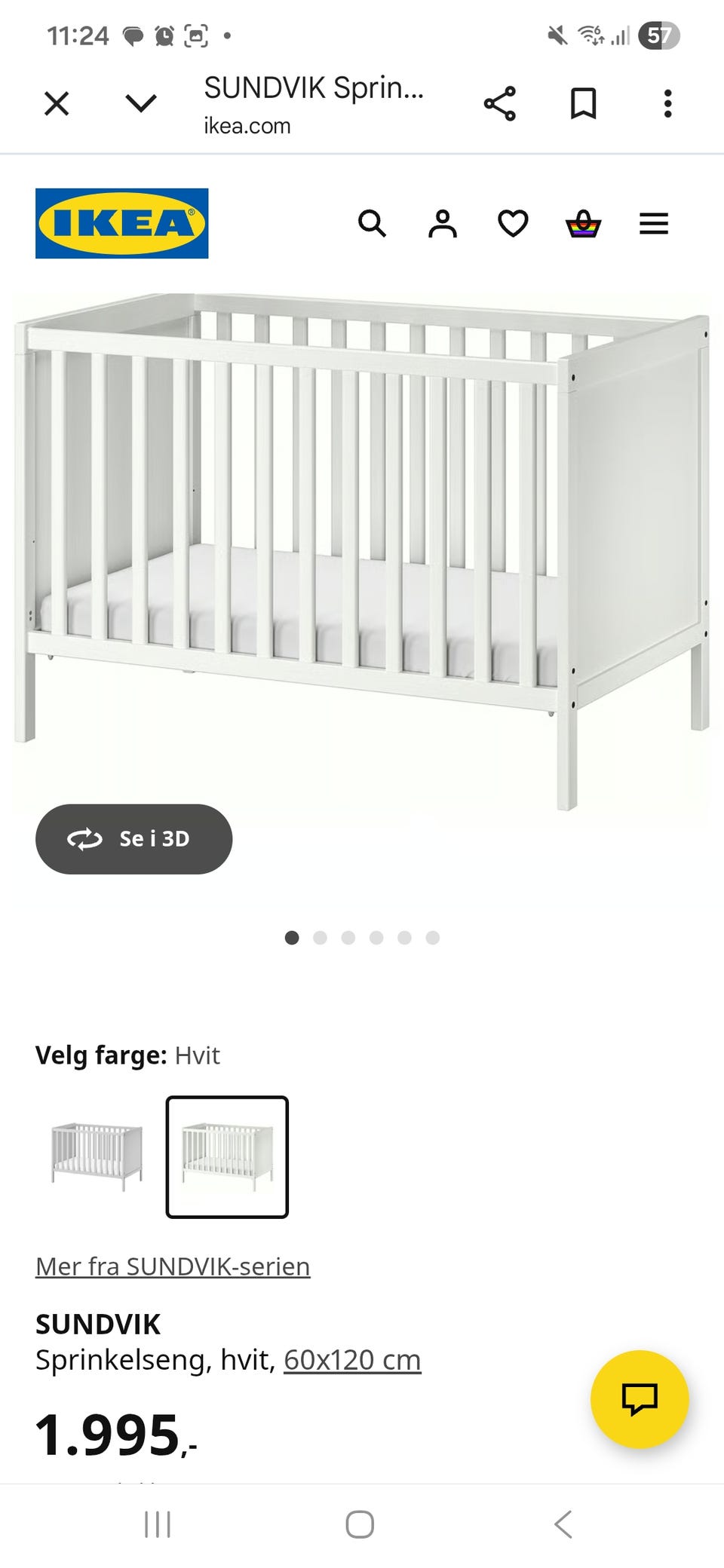The width and height of the screenshot is (724, 1568).
Task: Open the browser overflow menu
Action: point(667,103)
